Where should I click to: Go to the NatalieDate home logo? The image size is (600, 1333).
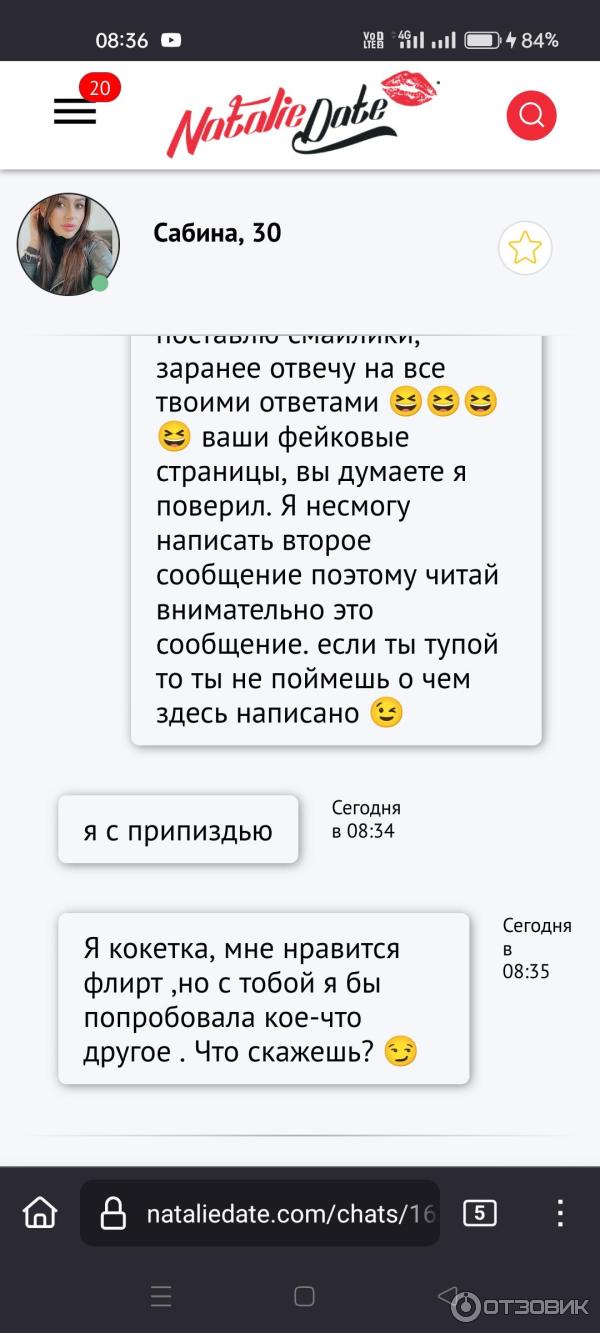pos(300,115)
